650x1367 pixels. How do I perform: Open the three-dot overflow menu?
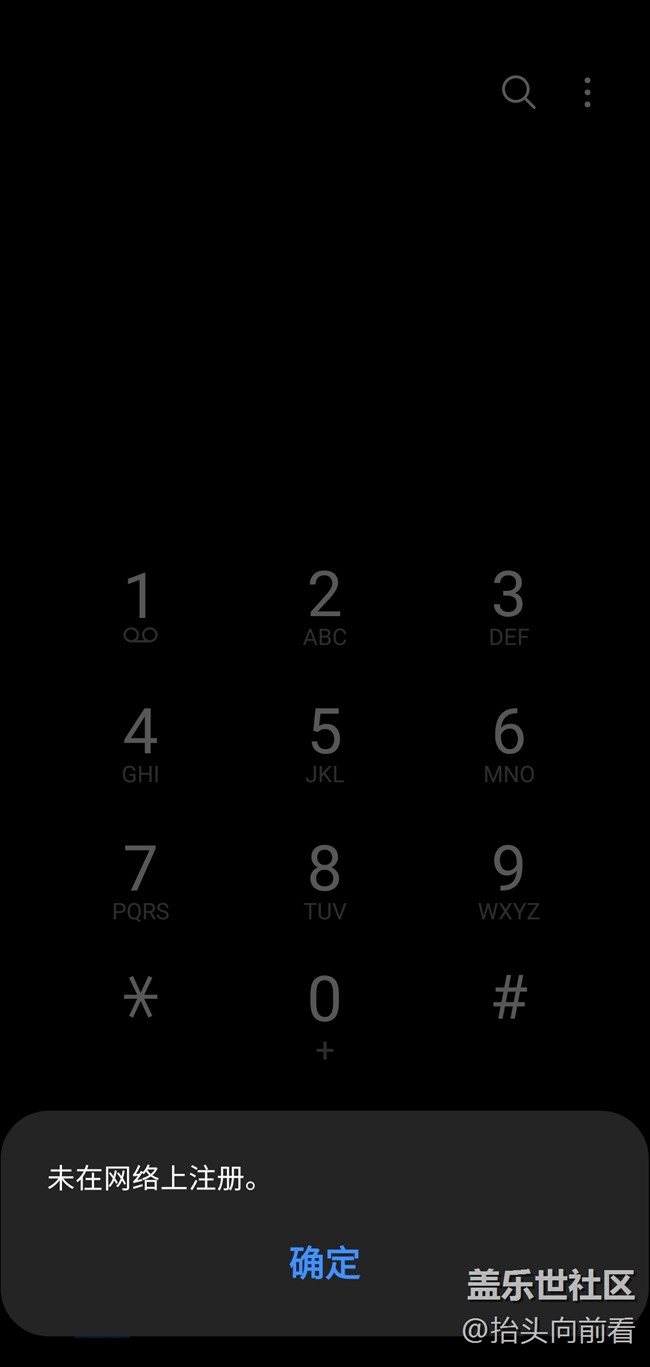pos(587,92)
